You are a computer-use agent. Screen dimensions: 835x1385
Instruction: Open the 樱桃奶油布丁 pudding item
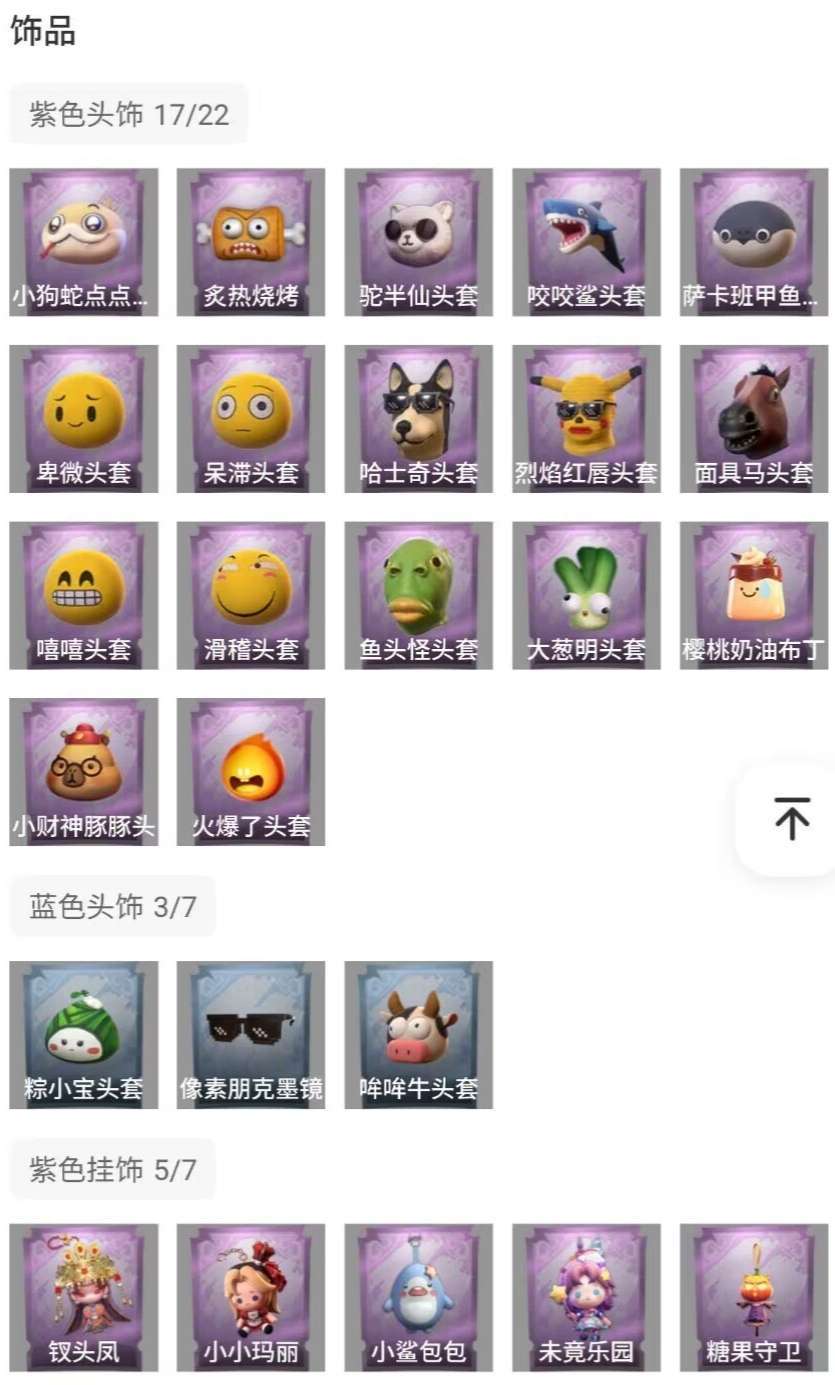(752, 594)
